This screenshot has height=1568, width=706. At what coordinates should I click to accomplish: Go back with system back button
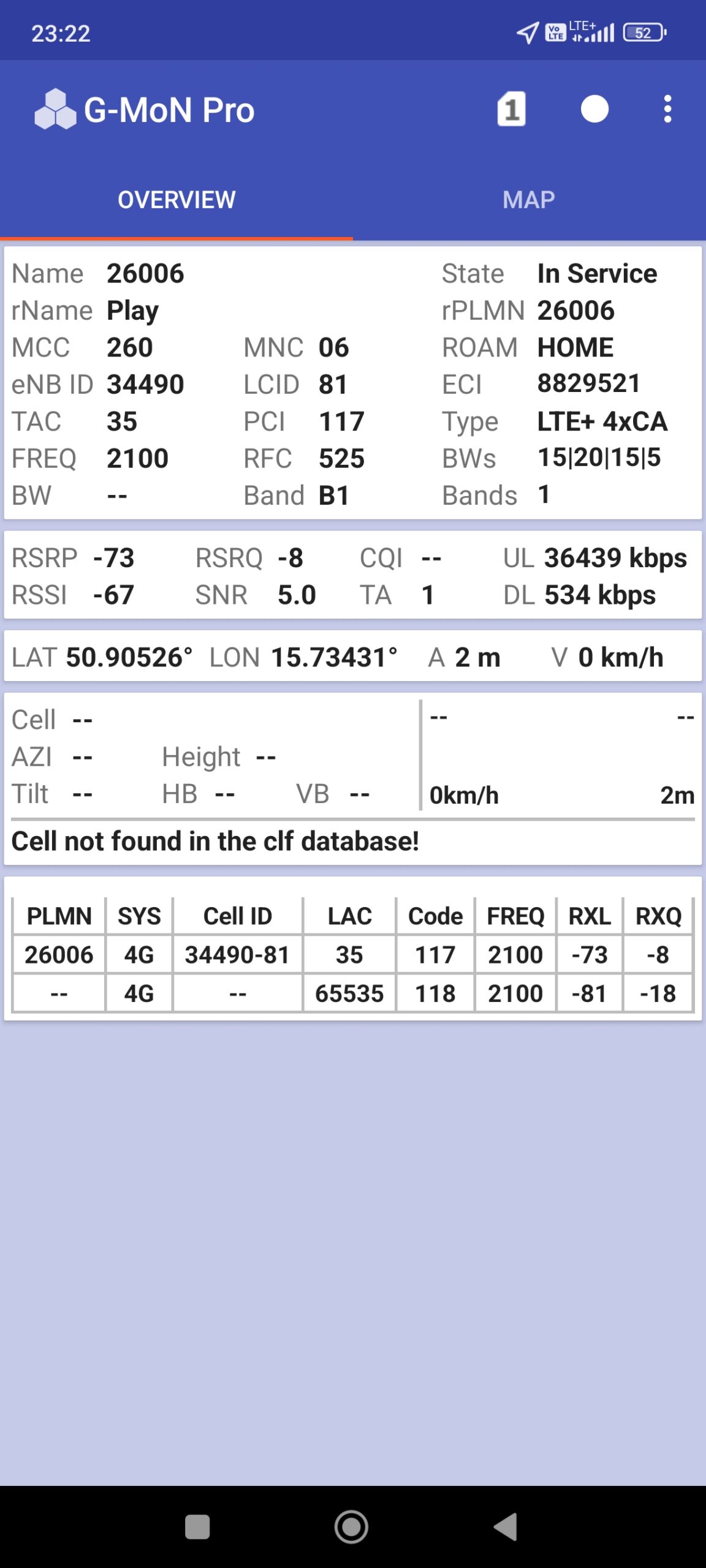(x=506, y=1526)
